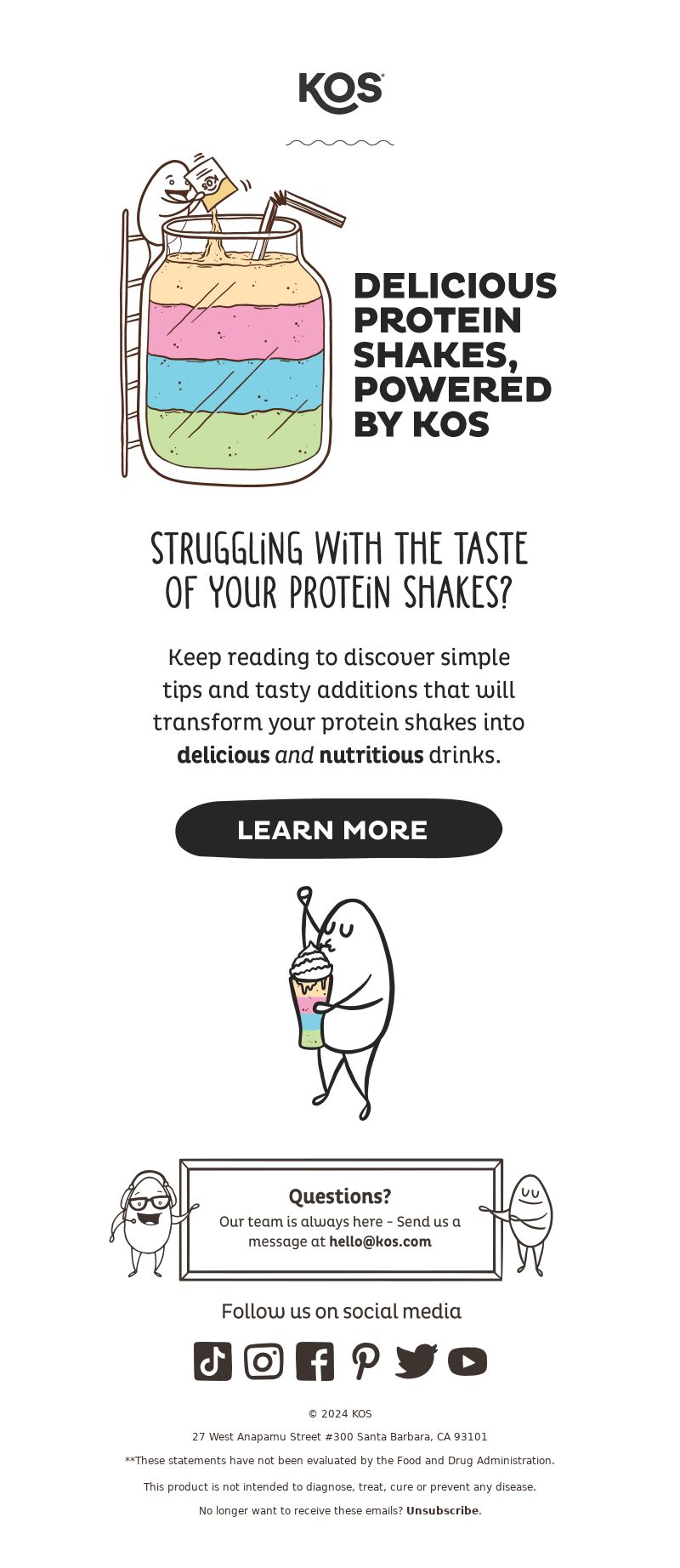Open the KOS Twitter profile

pos(416,1361)
